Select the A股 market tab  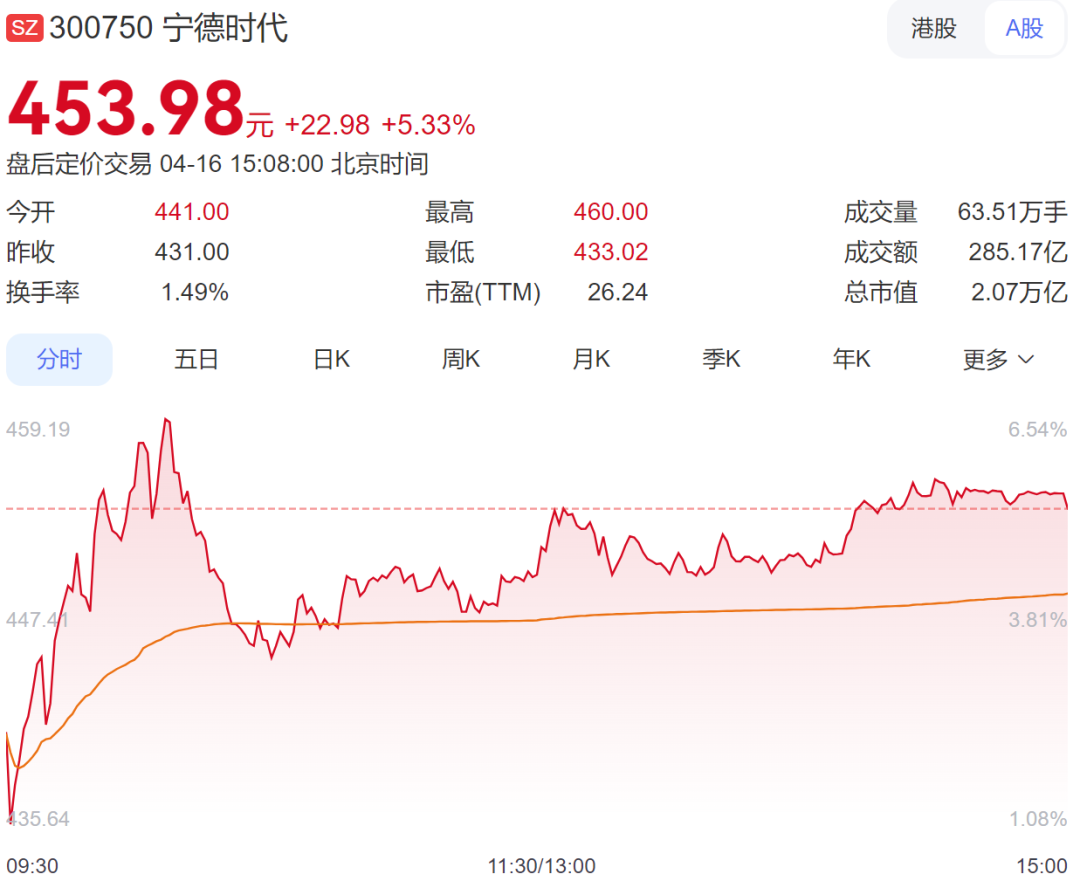coord(1024,29)
